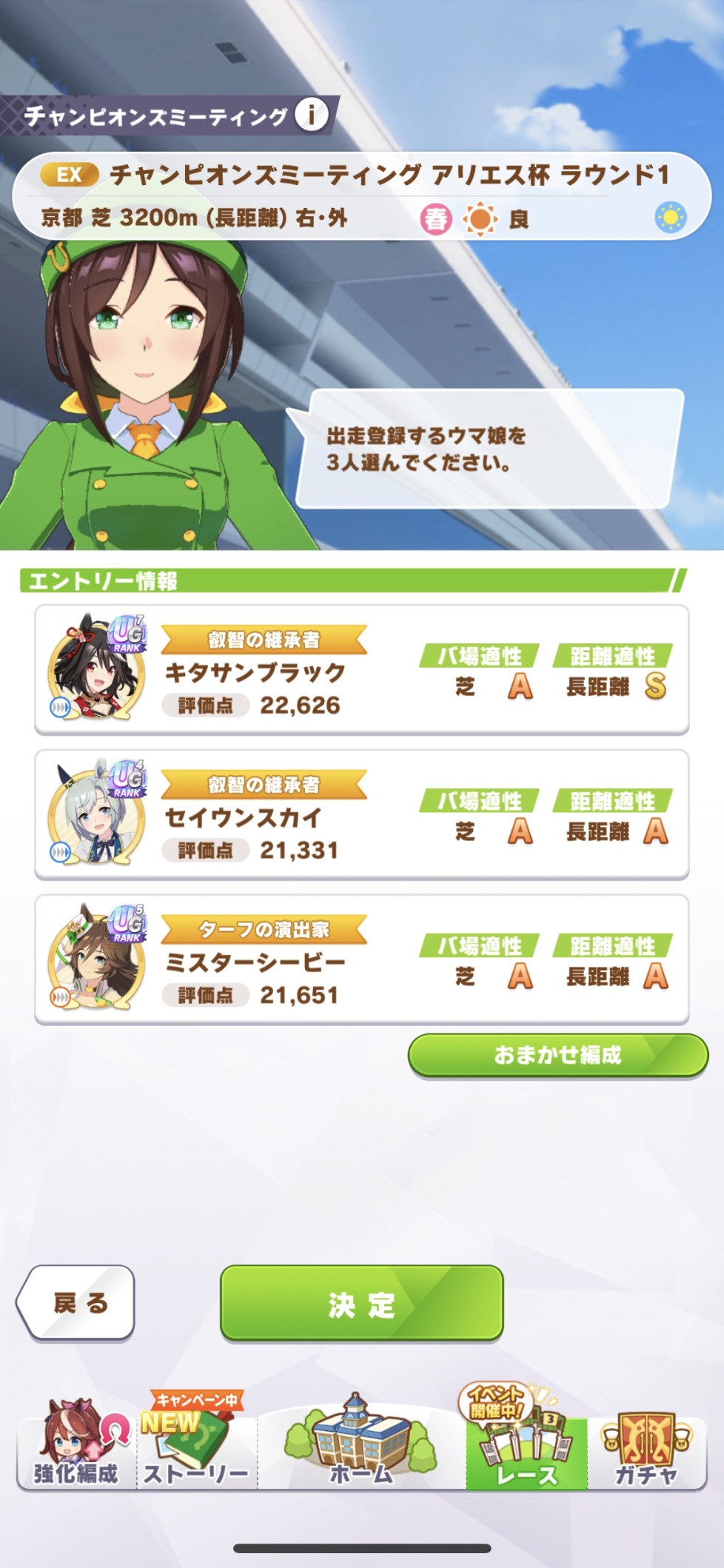Select the キタサンブラック entry card

(361, 670)
